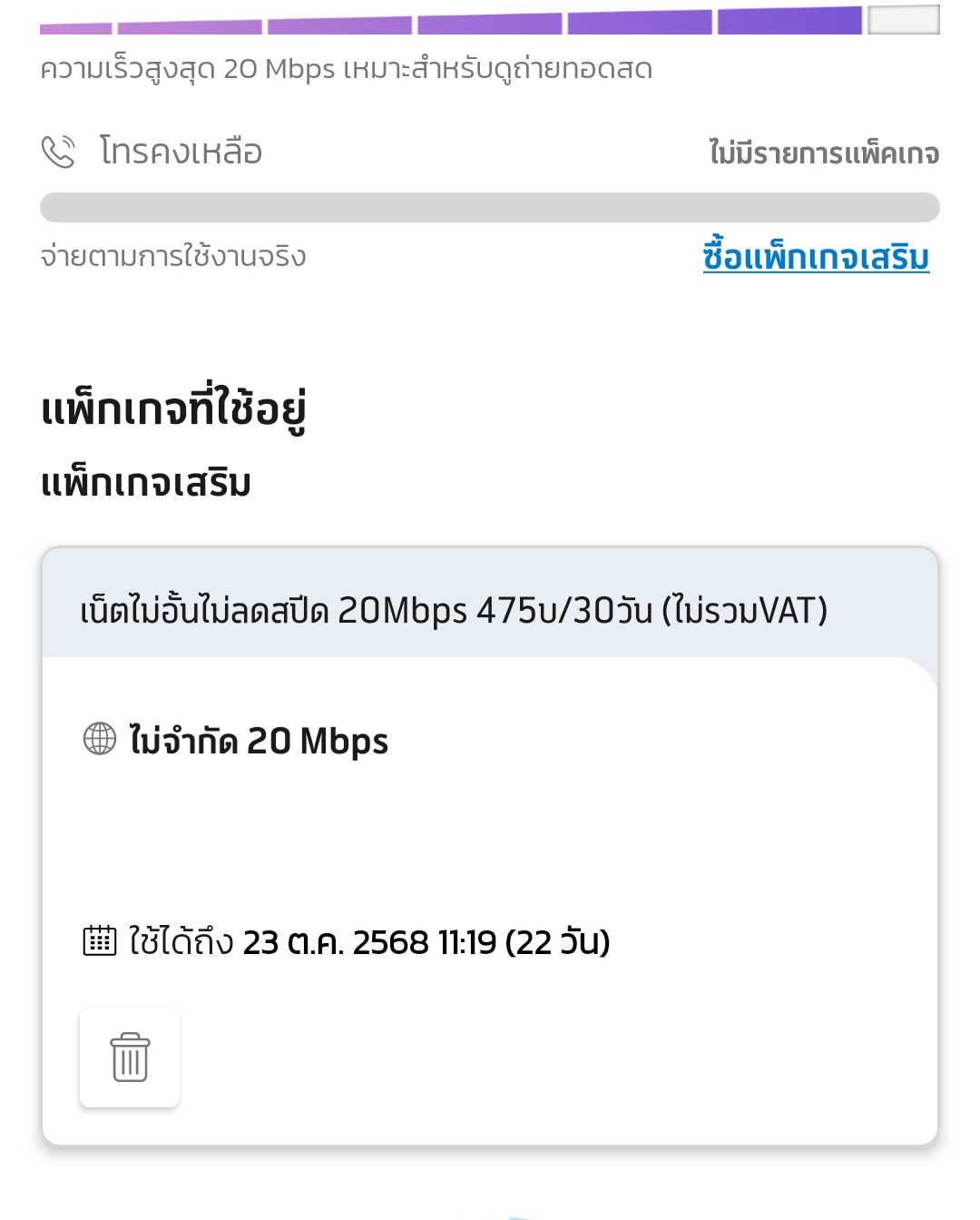
Task: Delete the 20Mbps add-on package via trash icon
Action: point(130,1058)
